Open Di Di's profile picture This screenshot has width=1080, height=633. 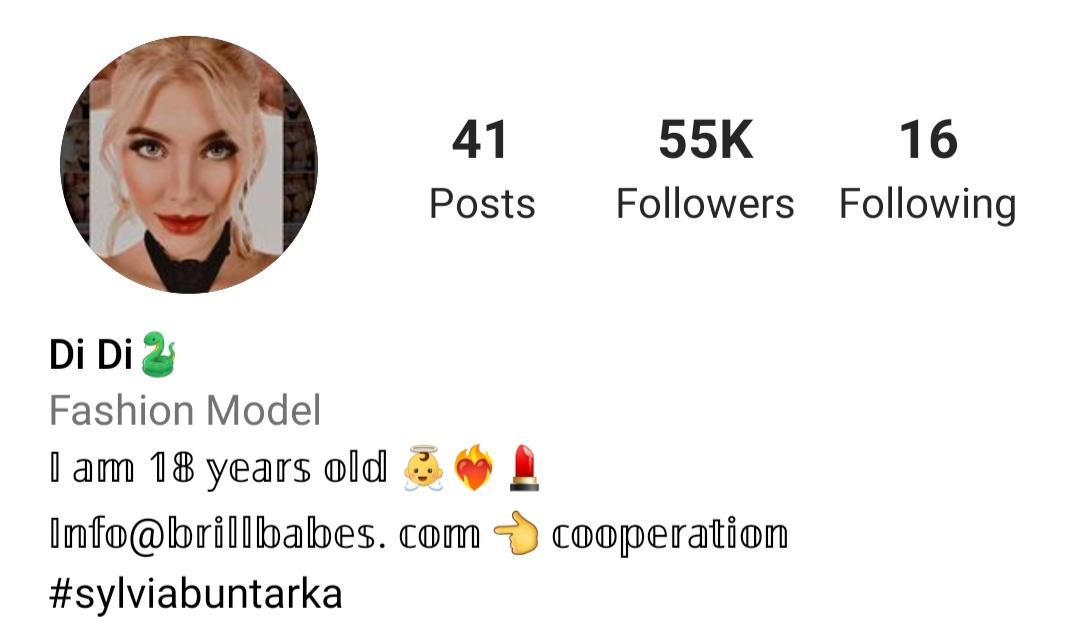(189, 165)
